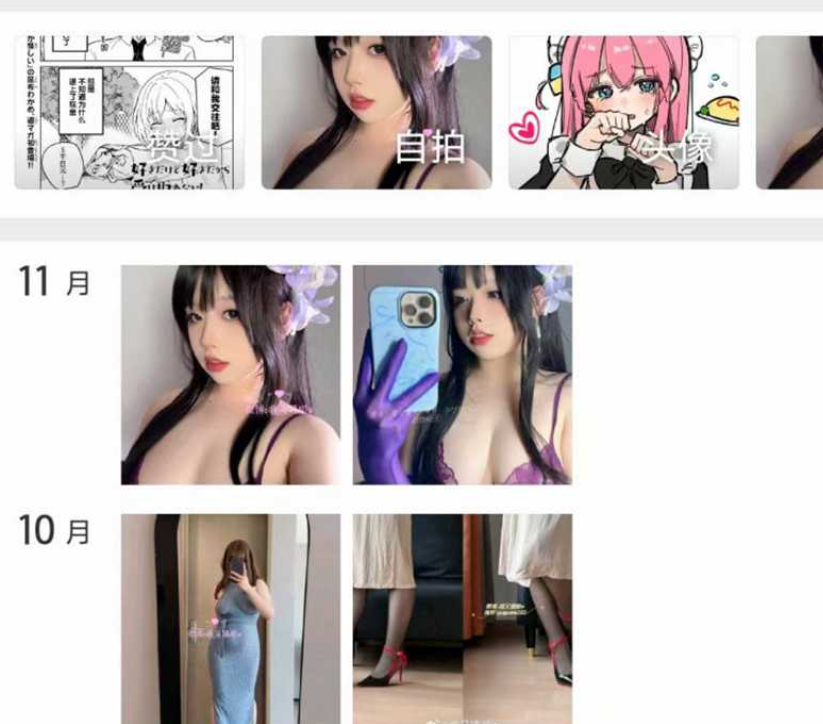Image resolution: width=823 pixels, height=724 pixels.
Task: Open the 11月 mirror selfie with blue phone
Action: (462, 374)
